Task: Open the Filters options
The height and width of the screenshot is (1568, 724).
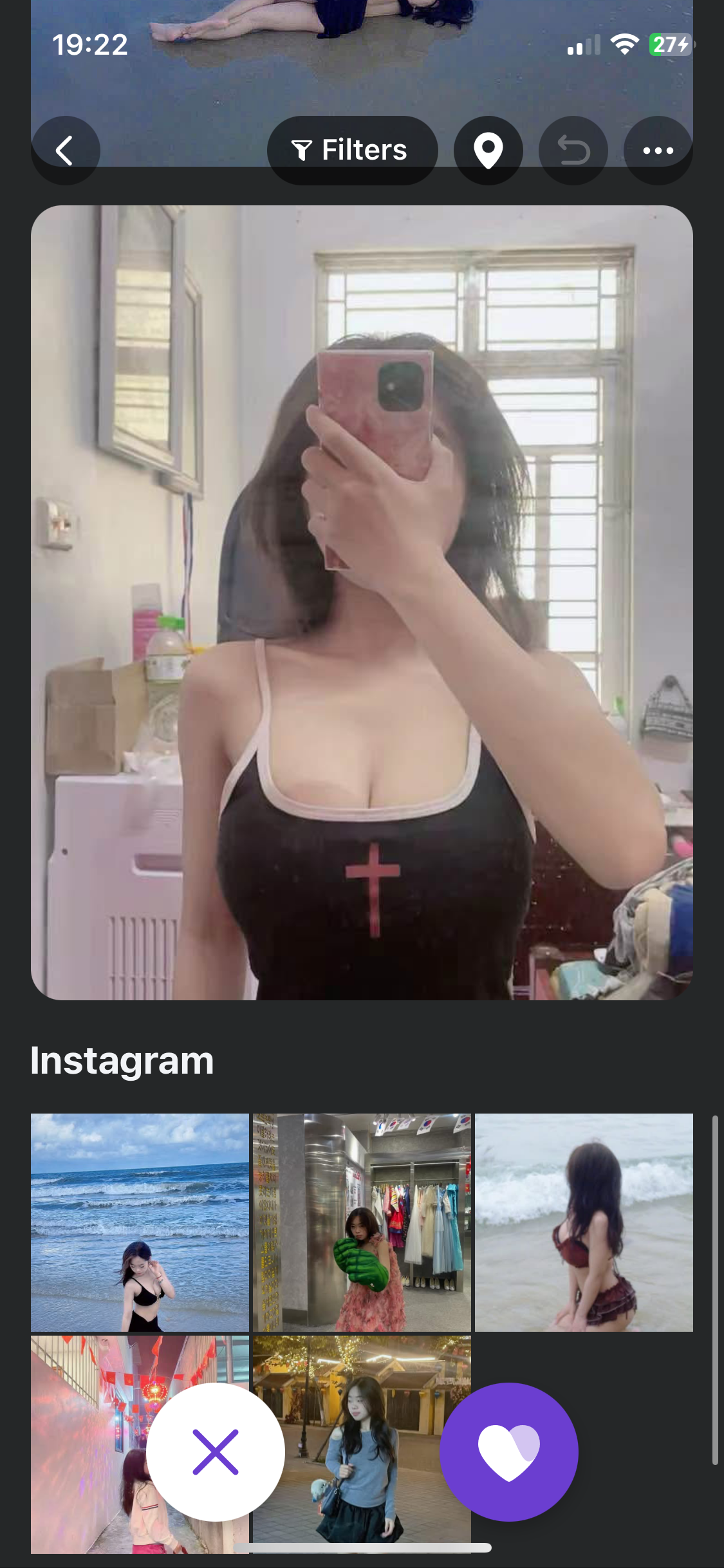Action: [x=352, y=151]
